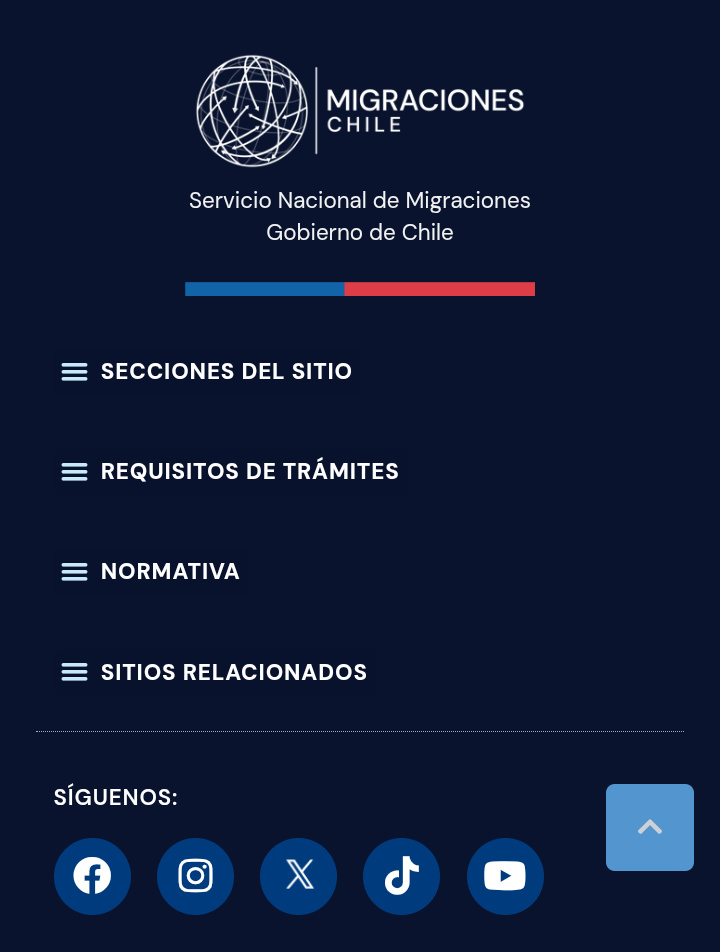Image resolution: width=720 pixels, height=952 pixels.
Task: Click the blue segment of the flag bar
Action: (264, 289)
